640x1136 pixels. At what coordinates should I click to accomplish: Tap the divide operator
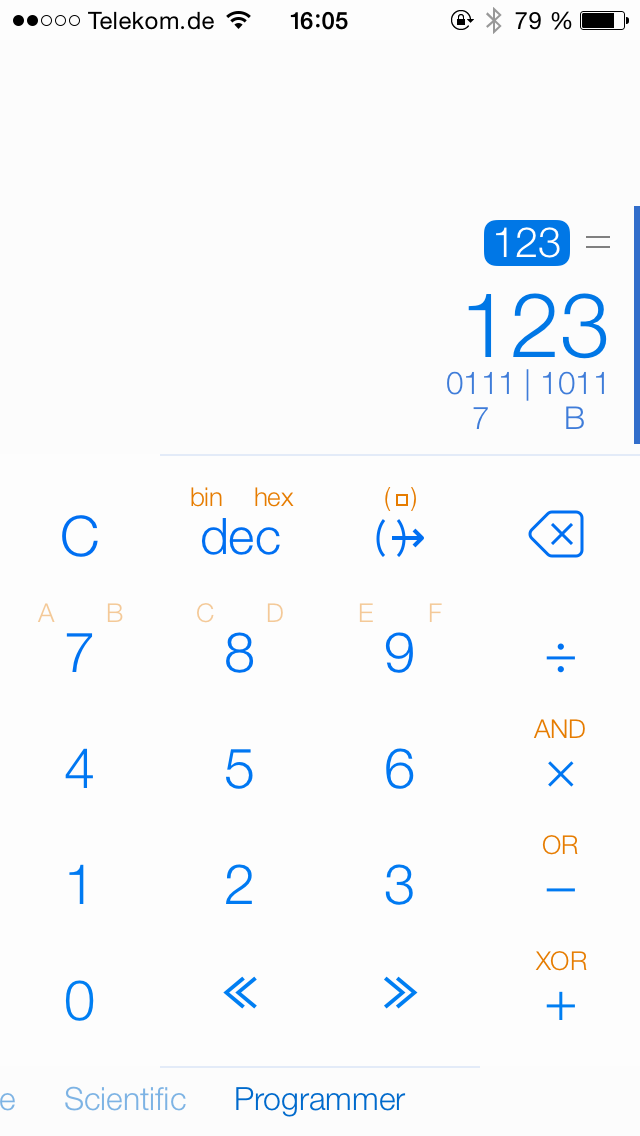click(x=560, y=659)
